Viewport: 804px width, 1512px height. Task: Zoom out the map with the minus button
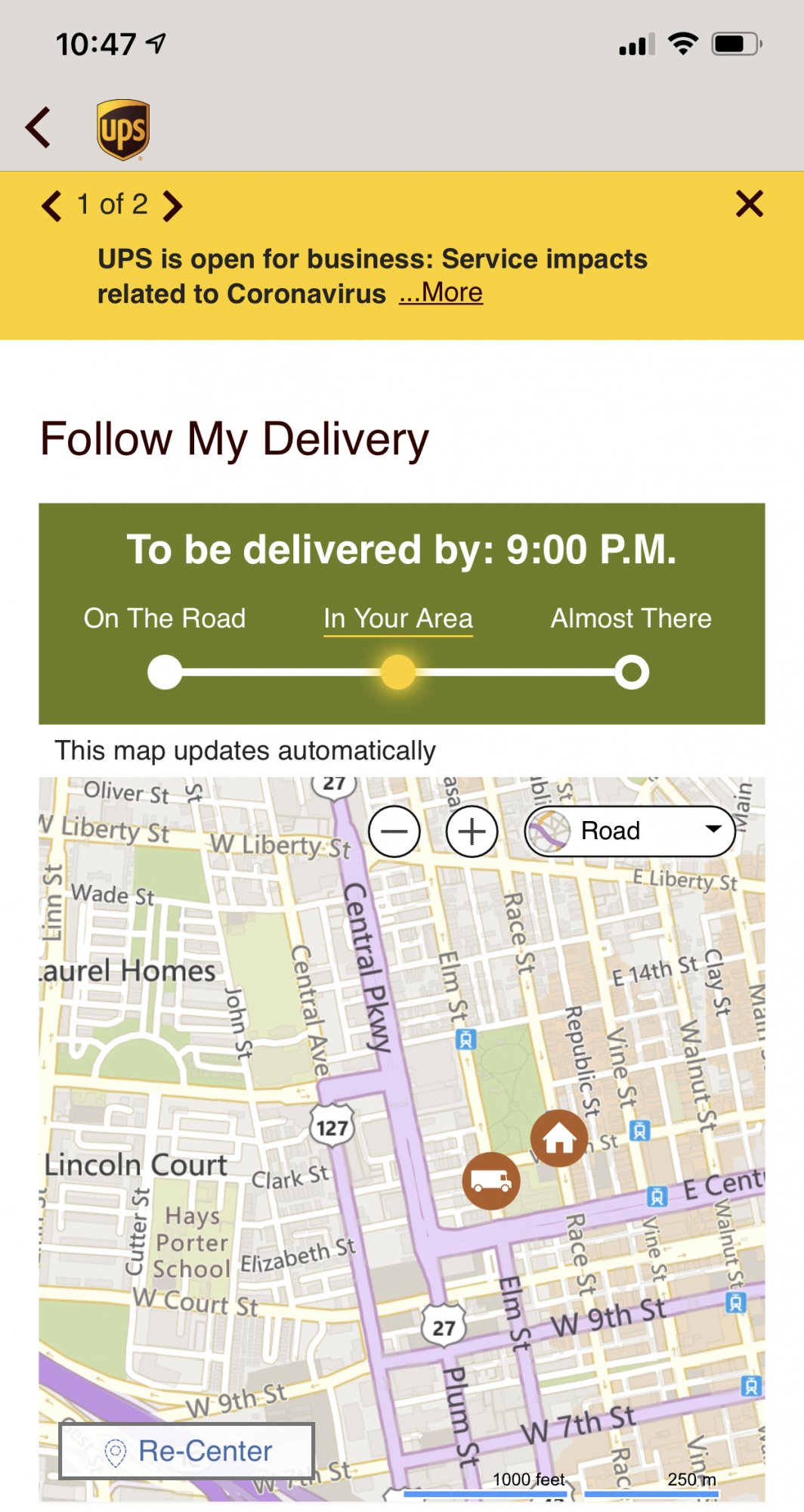pyautogui.click(x=394, y=832)
